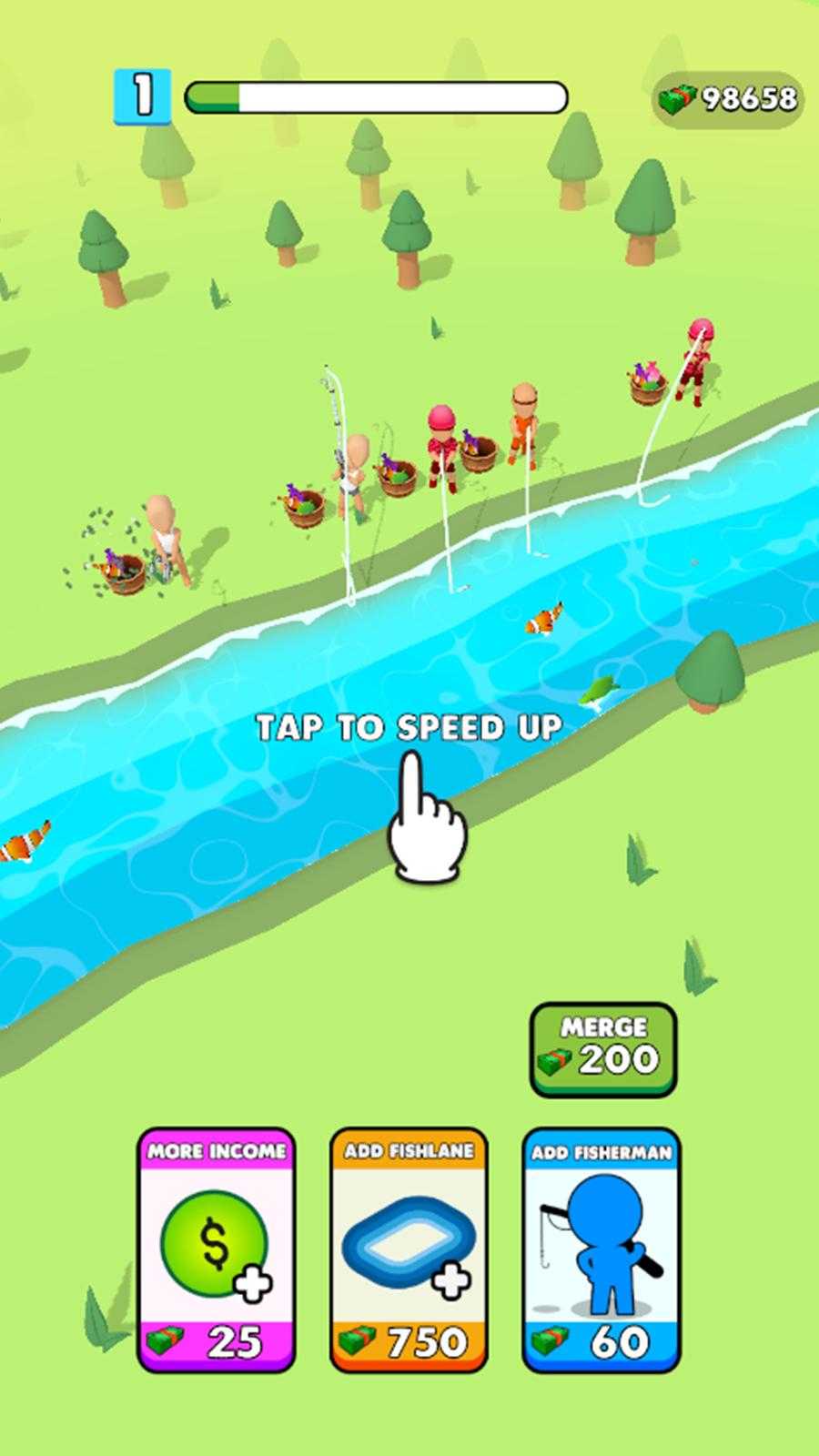Image resolution: width=819 pixels, height=1456 pixels.
Task: Buy the More Income upgrade for 25
Action: click(216, 1249)
